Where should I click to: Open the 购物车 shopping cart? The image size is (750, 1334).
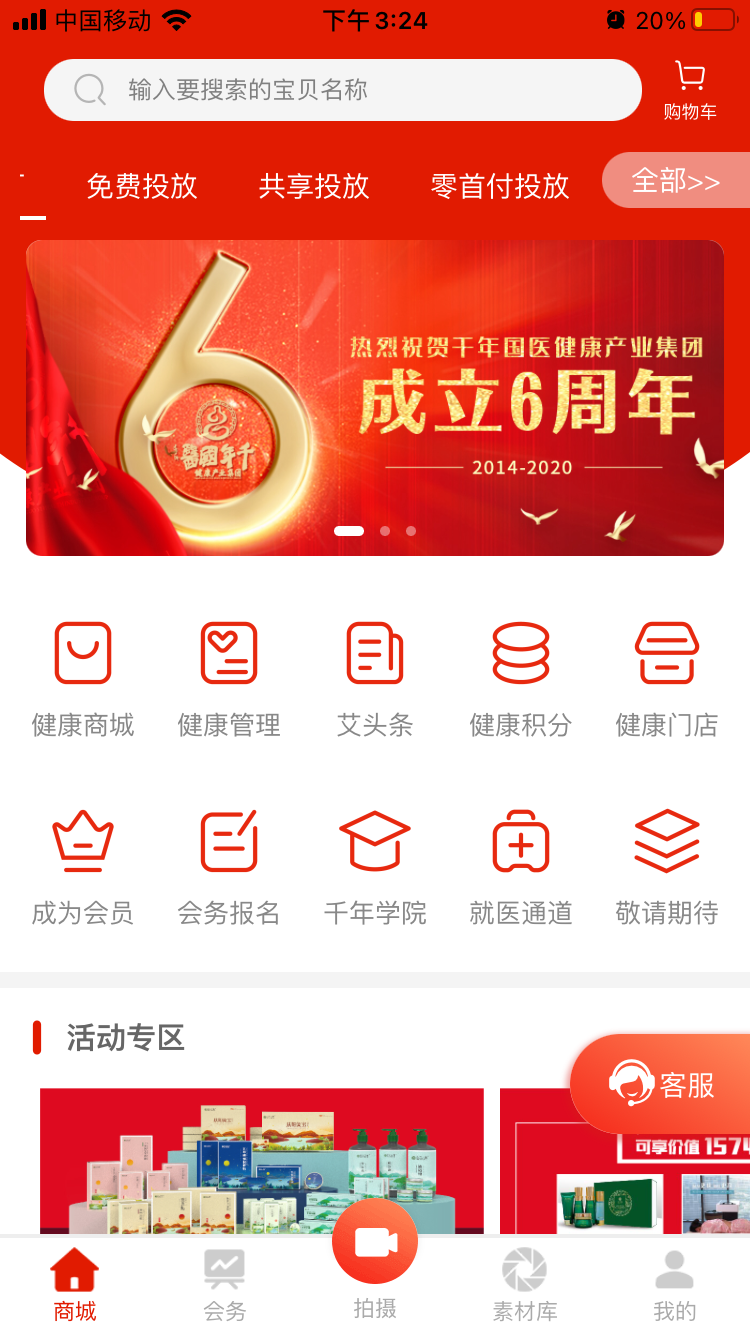coord(690,90)
